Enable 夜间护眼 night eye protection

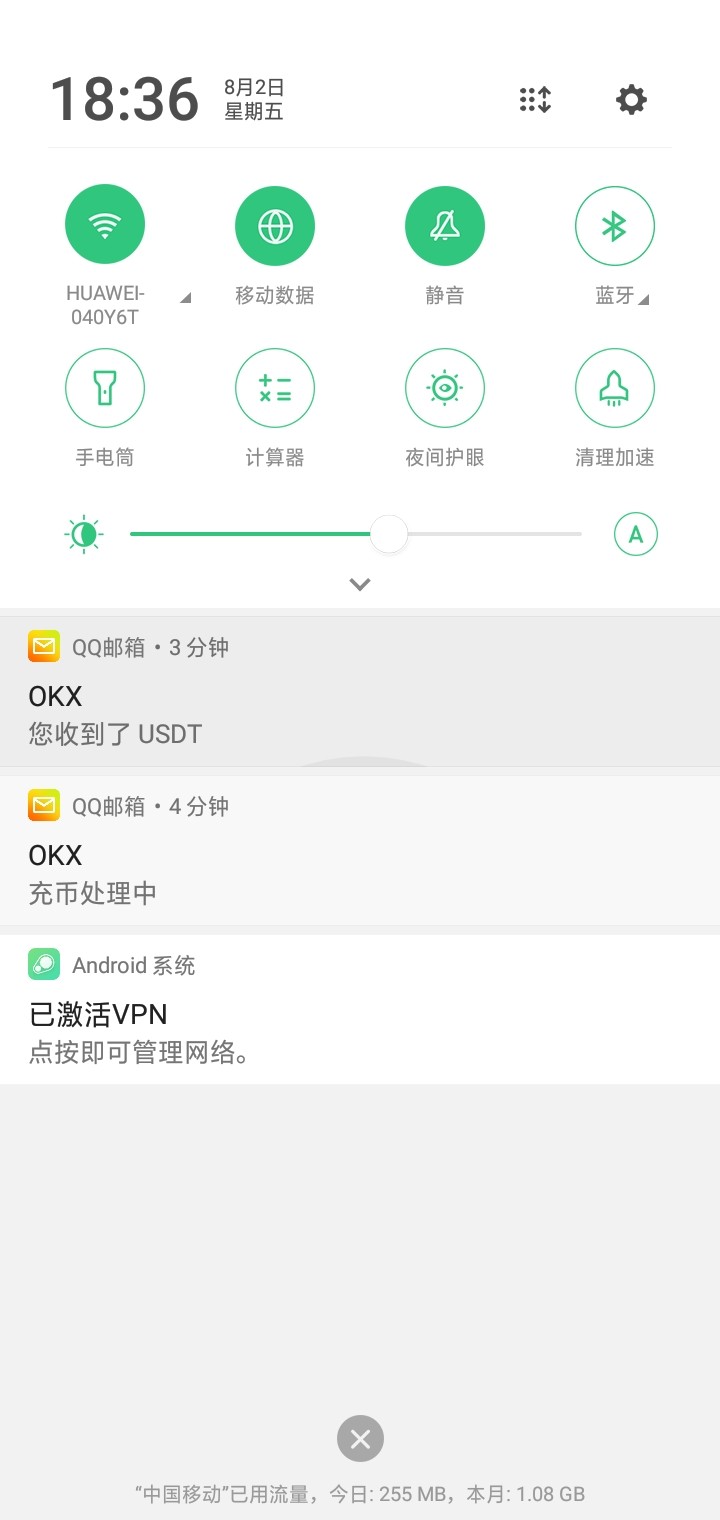445,387
